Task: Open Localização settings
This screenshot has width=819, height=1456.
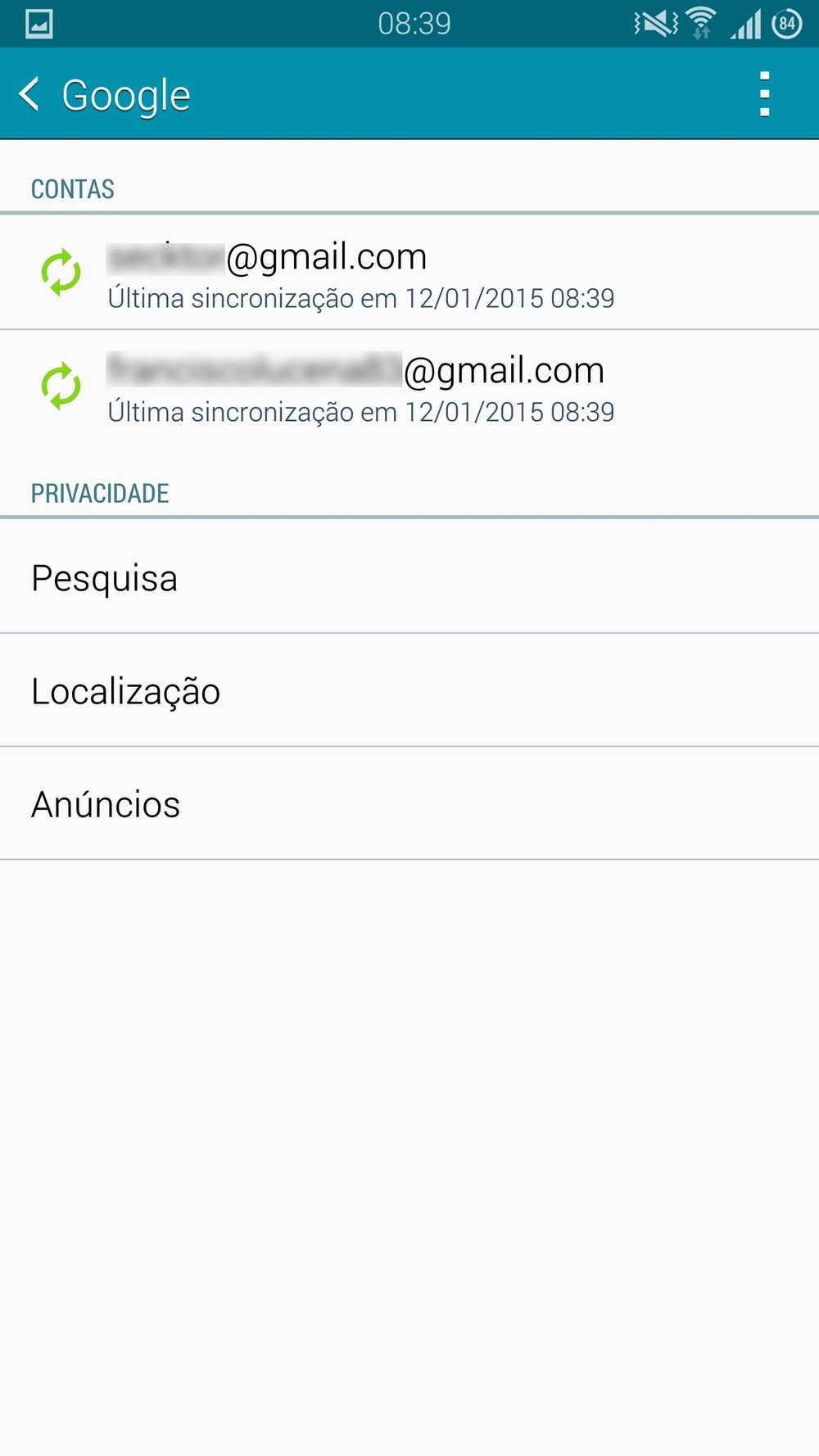Action: (126, 691)
